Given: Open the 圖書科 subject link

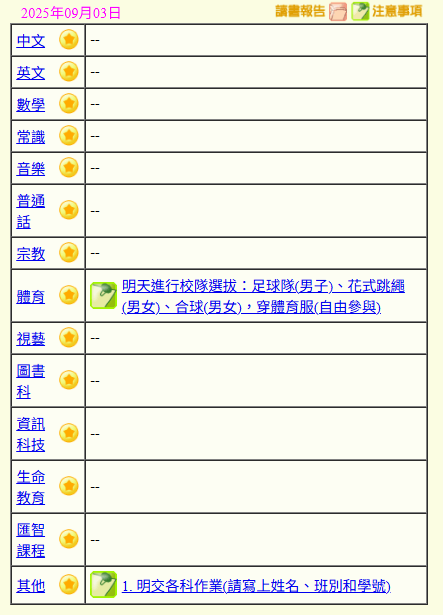Looking at the screenshot, I should [x=31, y=381].
